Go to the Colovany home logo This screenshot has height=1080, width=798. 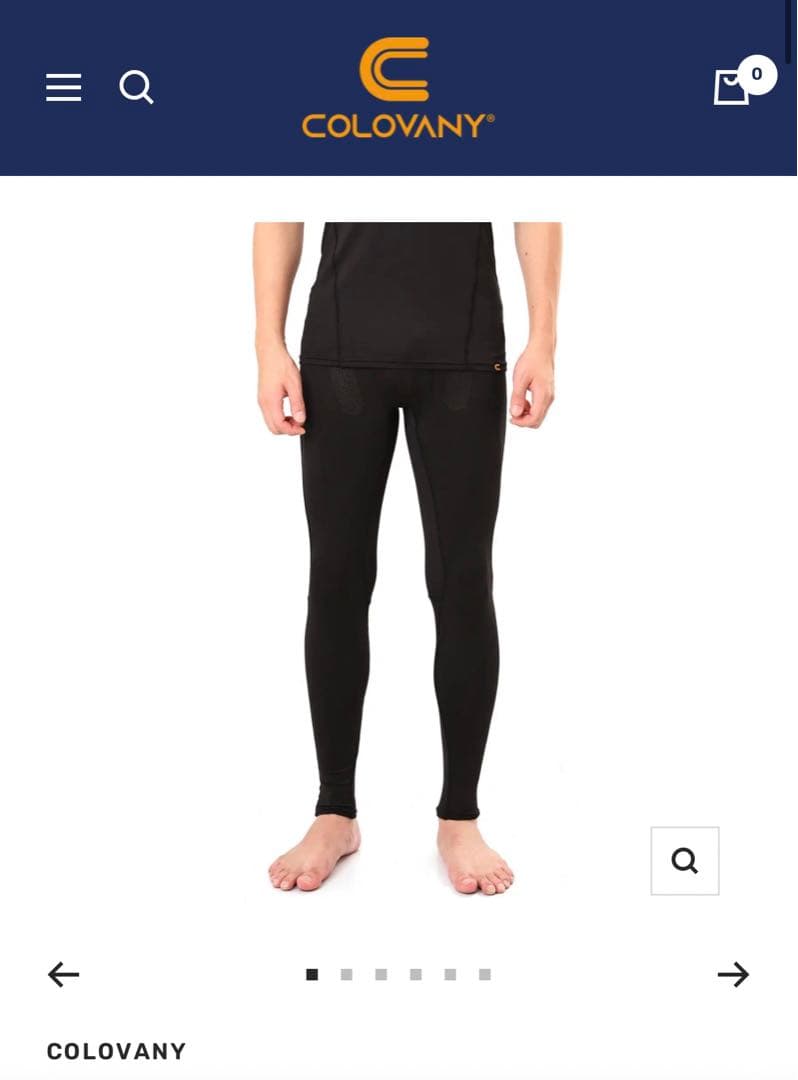pos(398,88)
